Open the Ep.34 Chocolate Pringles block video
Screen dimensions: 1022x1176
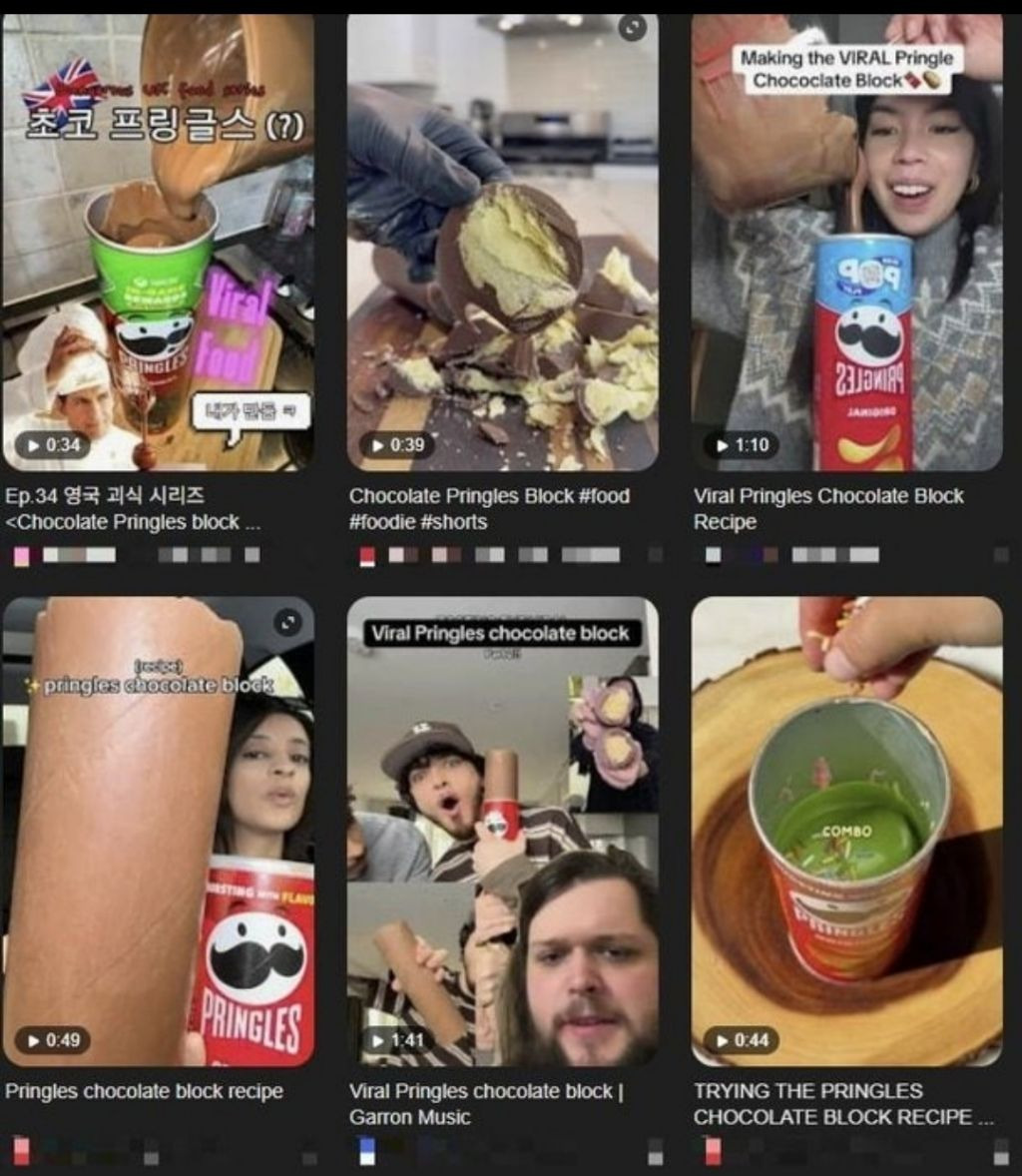pos(159,243)
